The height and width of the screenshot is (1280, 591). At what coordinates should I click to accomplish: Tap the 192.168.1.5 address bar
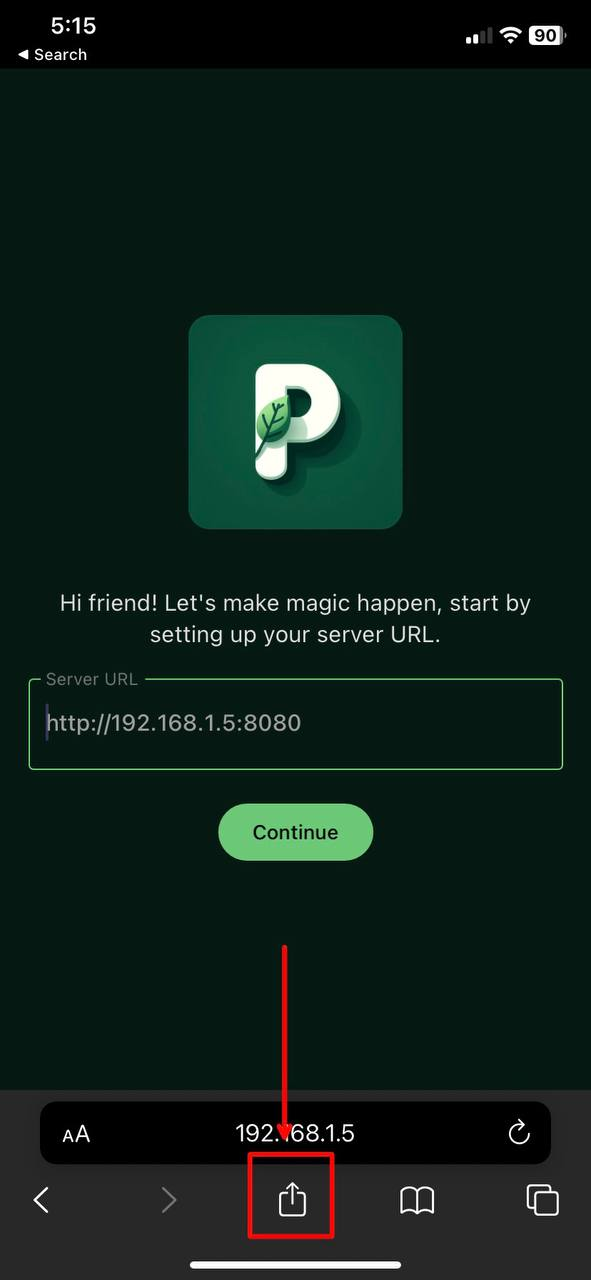click(295, 1133)
